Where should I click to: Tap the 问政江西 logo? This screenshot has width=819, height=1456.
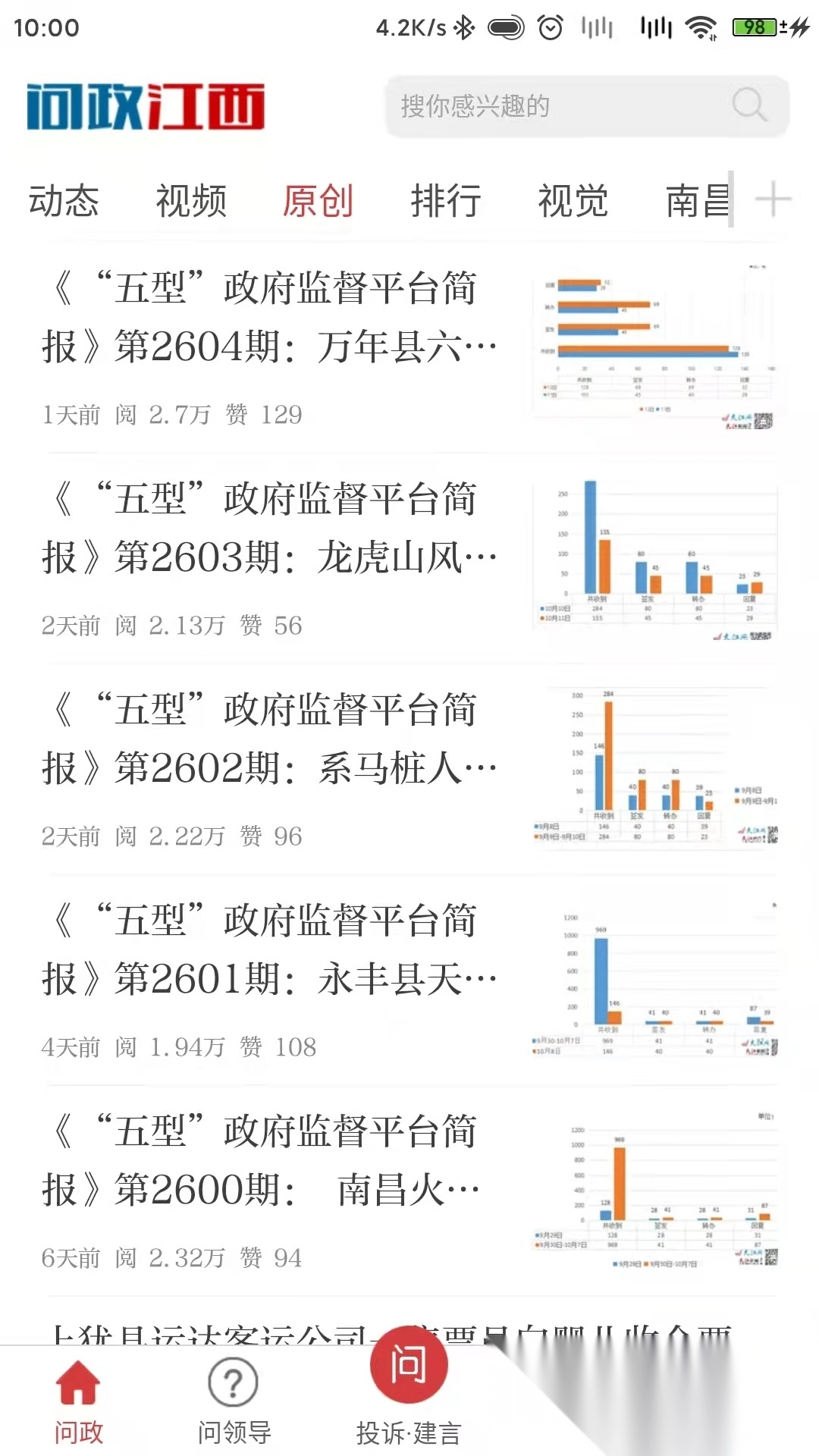pos(148,106)
